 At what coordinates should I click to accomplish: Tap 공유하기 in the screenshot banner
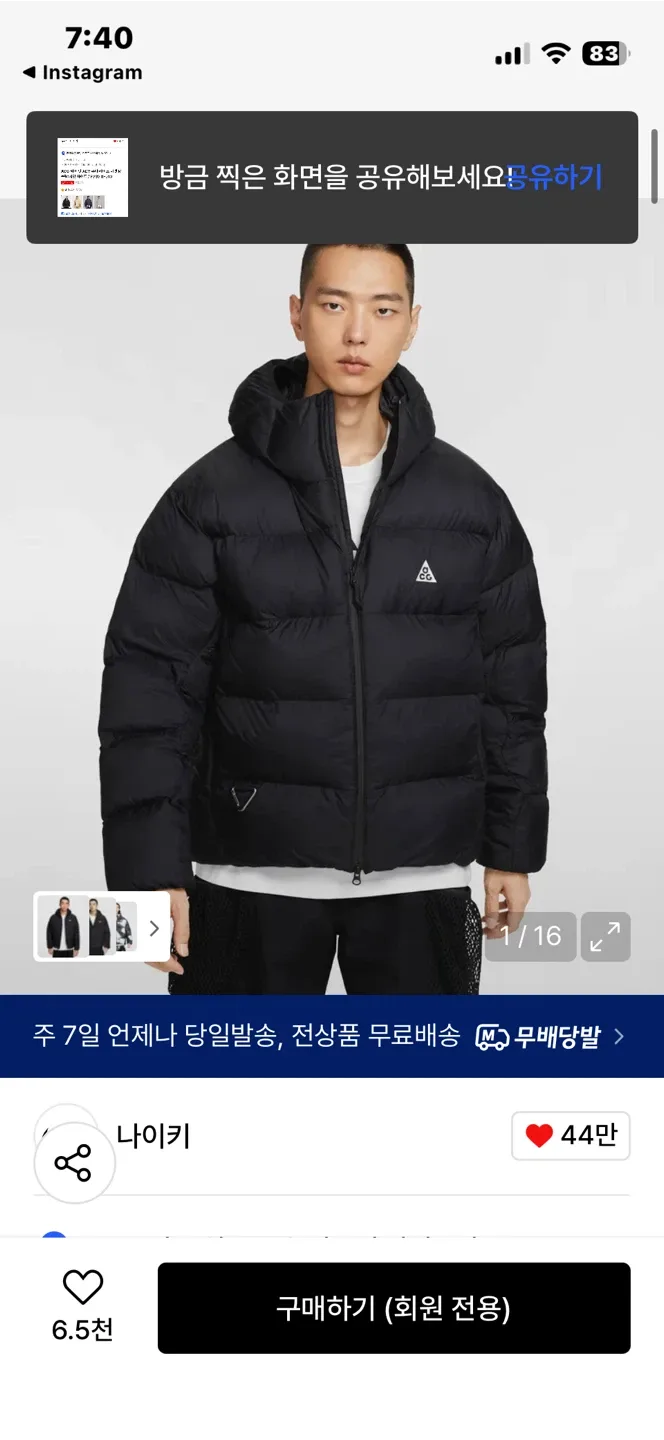pyautogui.click(x=556, y=177)
